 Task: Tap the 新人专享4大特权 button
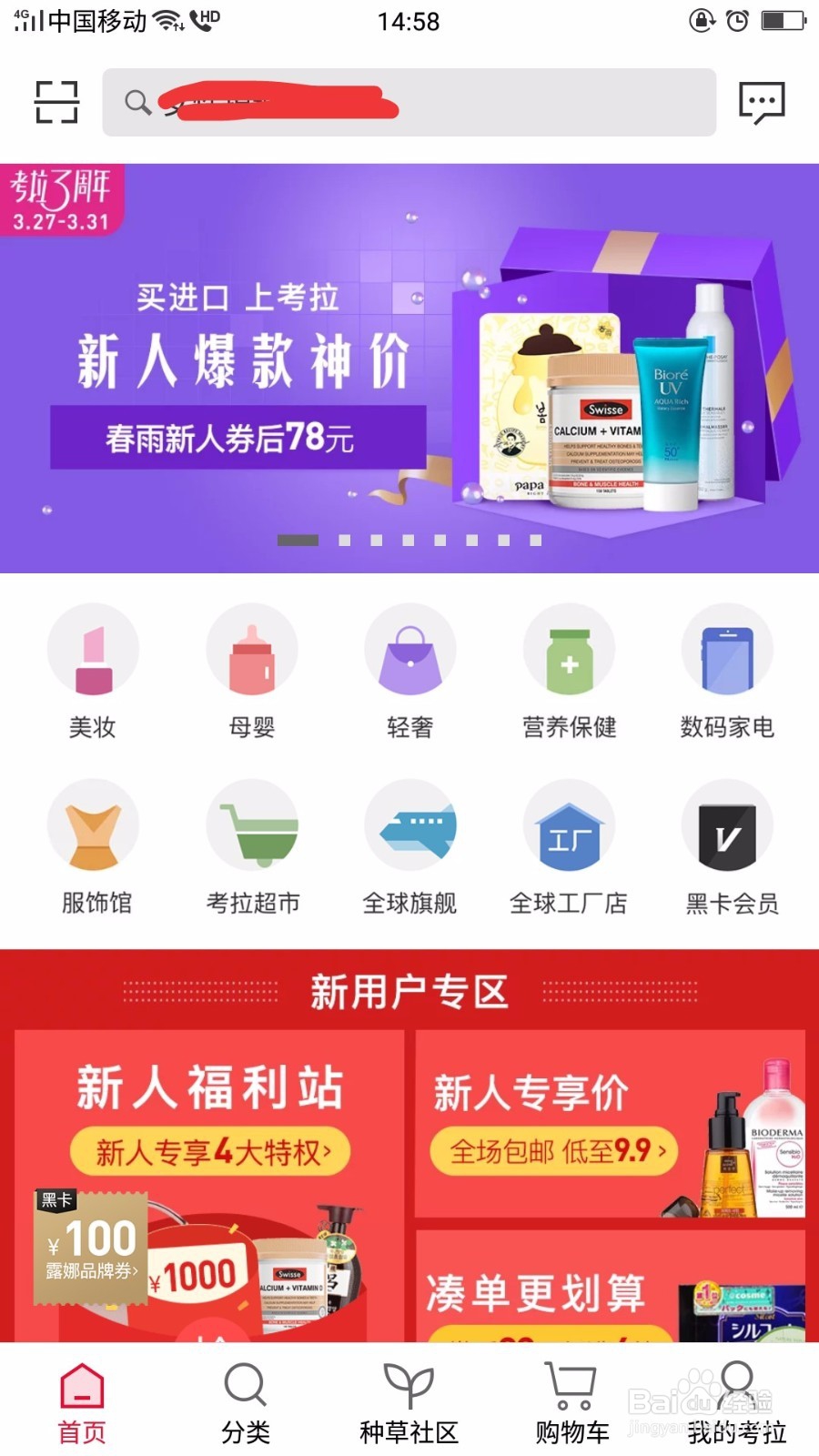[211, 1151]
